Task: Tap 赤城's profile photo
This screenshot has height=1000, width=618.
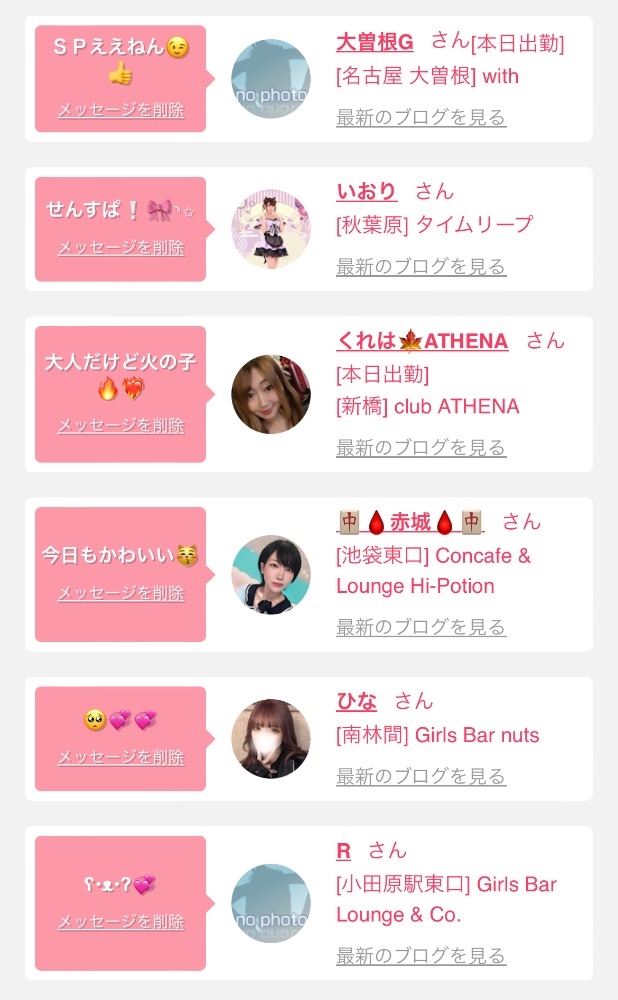Action: 270,575
